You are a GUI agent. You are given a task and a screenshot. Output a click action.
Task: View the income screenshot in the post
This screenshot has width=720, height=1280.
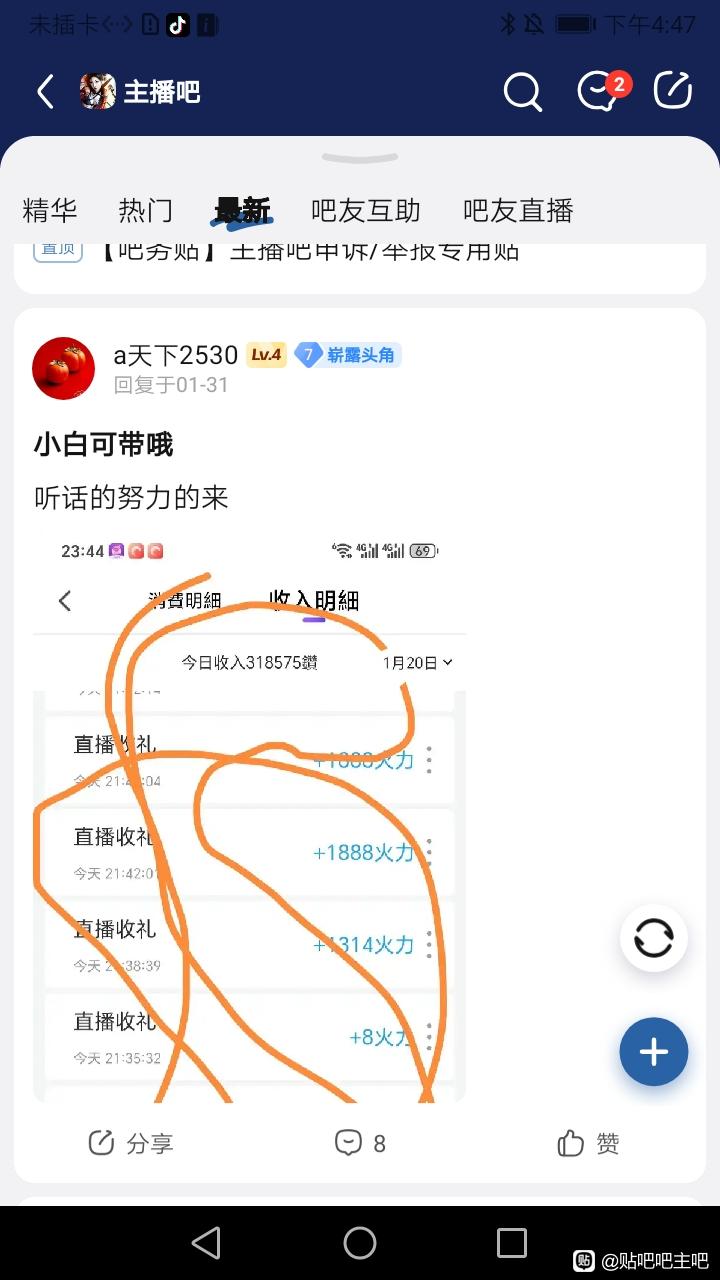point(250,820)
